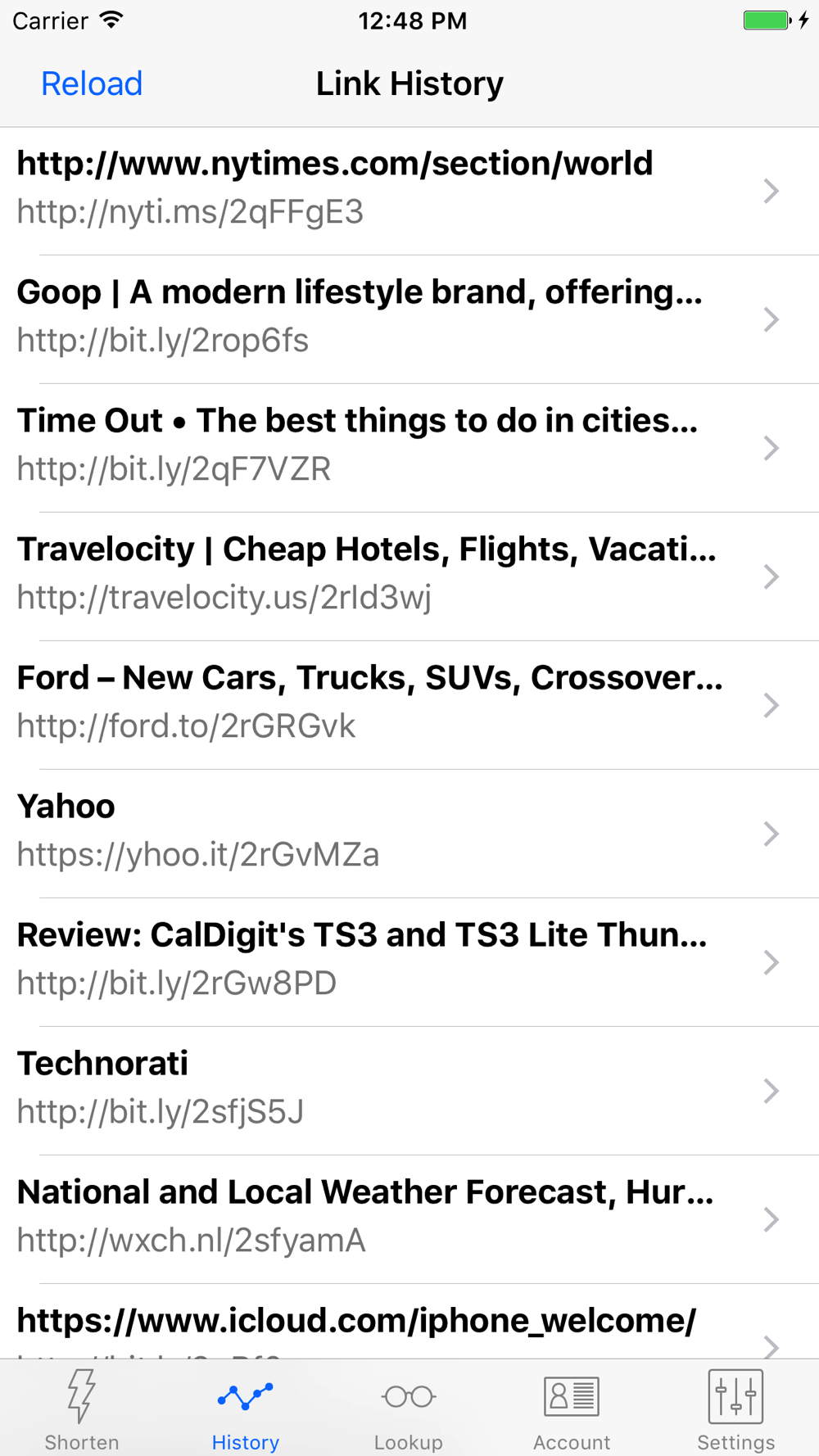The height and width of the screenshot is (1456, 819).
Task: Open the icloud.com iphone_welcome link
Action: pos(409,1322)
